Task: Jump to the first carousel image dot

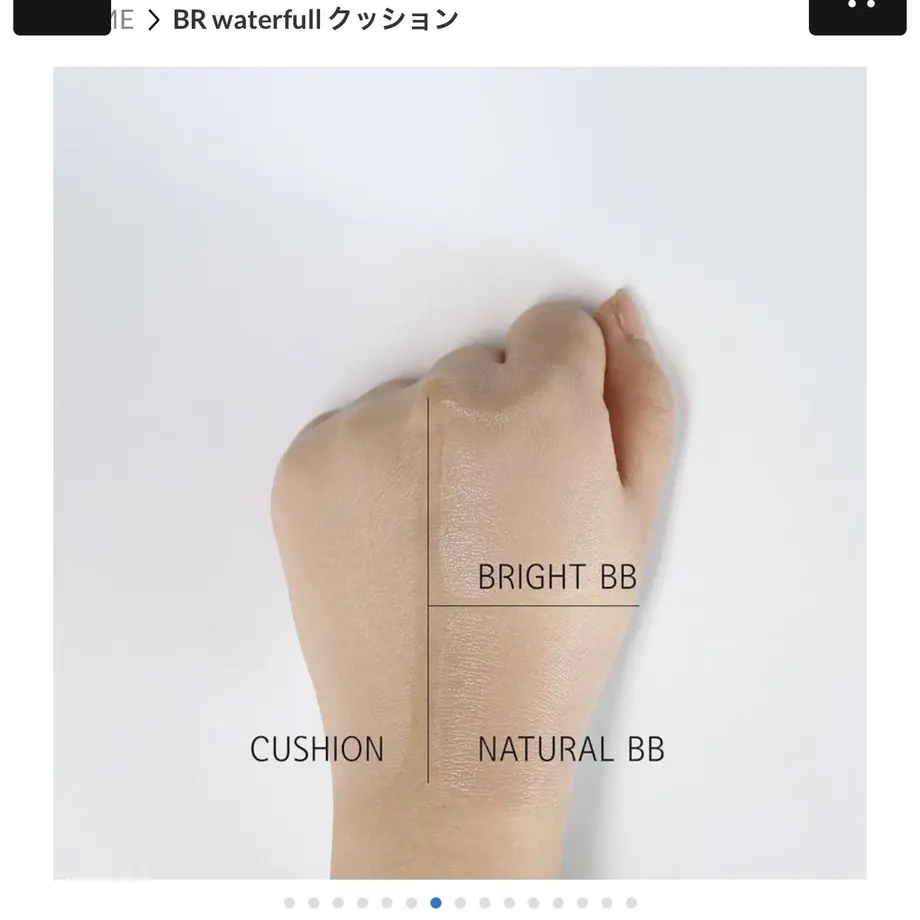Action: tap(289, 903)
